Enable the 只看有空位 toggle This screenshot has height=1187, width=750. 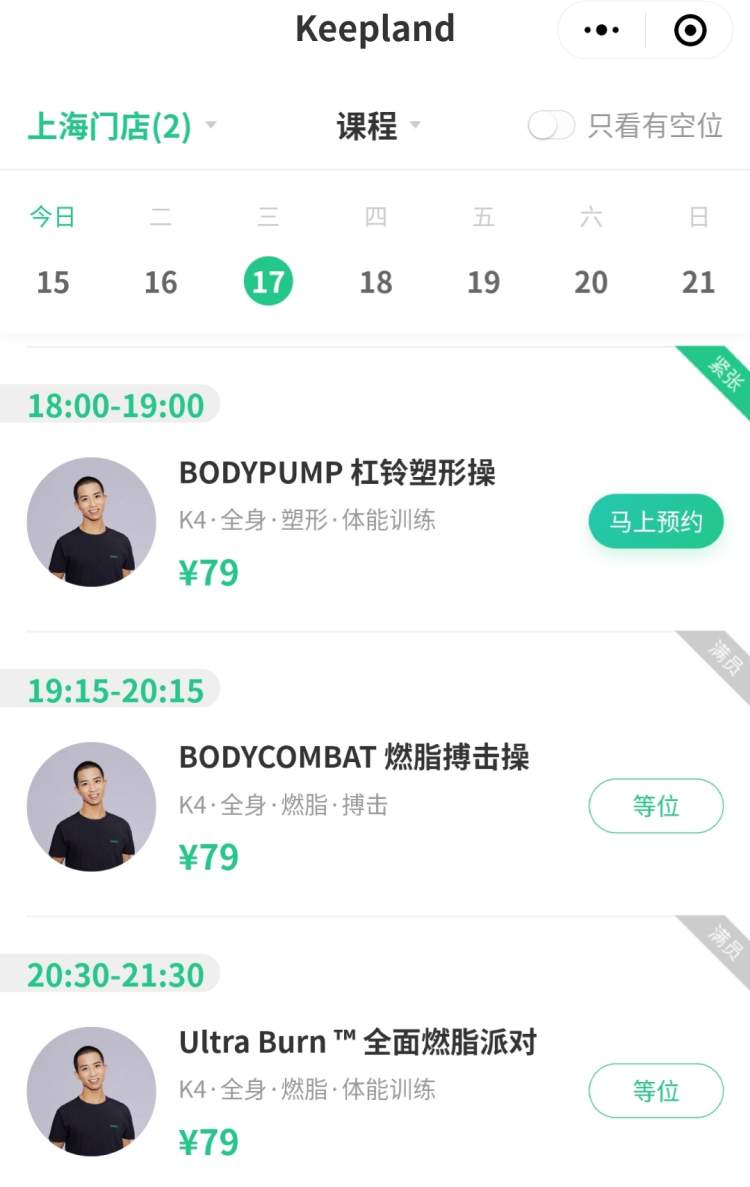(x=551, y=126)
